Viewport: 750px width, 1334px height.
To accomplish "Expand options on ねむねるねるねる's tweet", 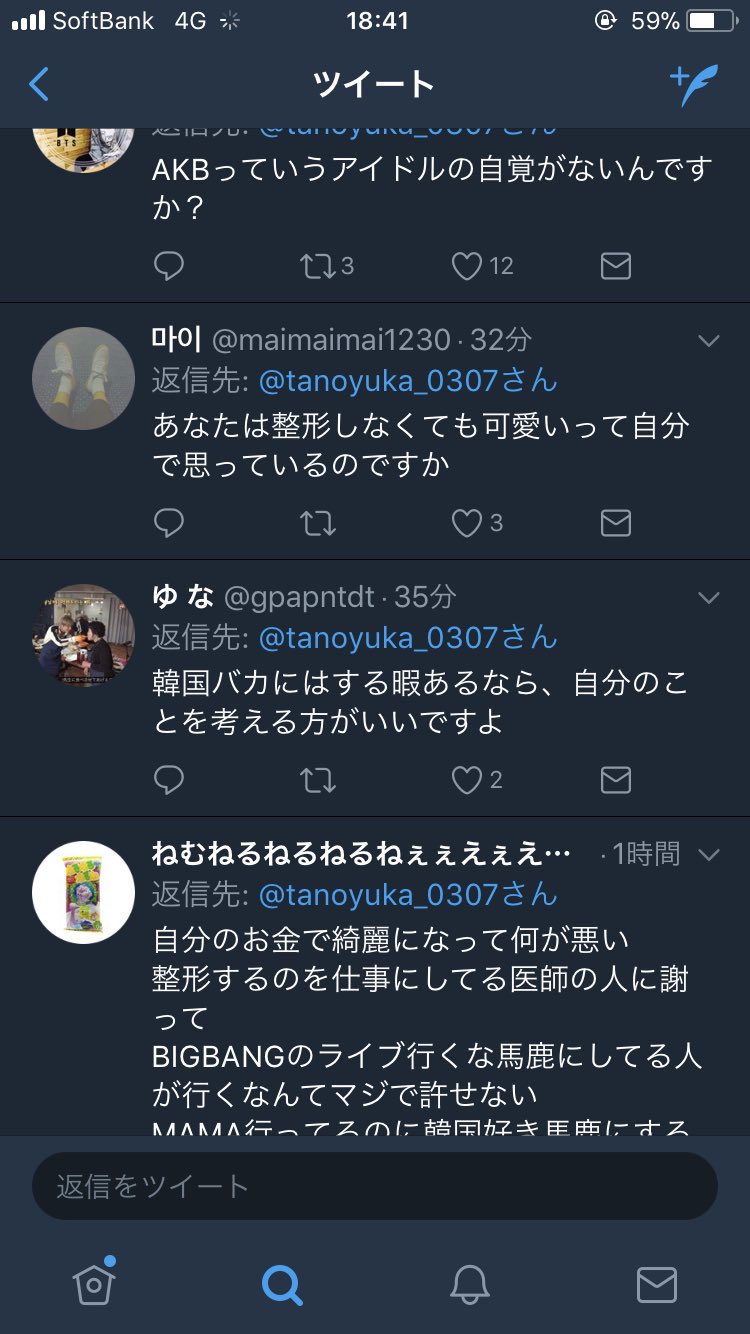I will pyautogui.click(x=709, y=857).
